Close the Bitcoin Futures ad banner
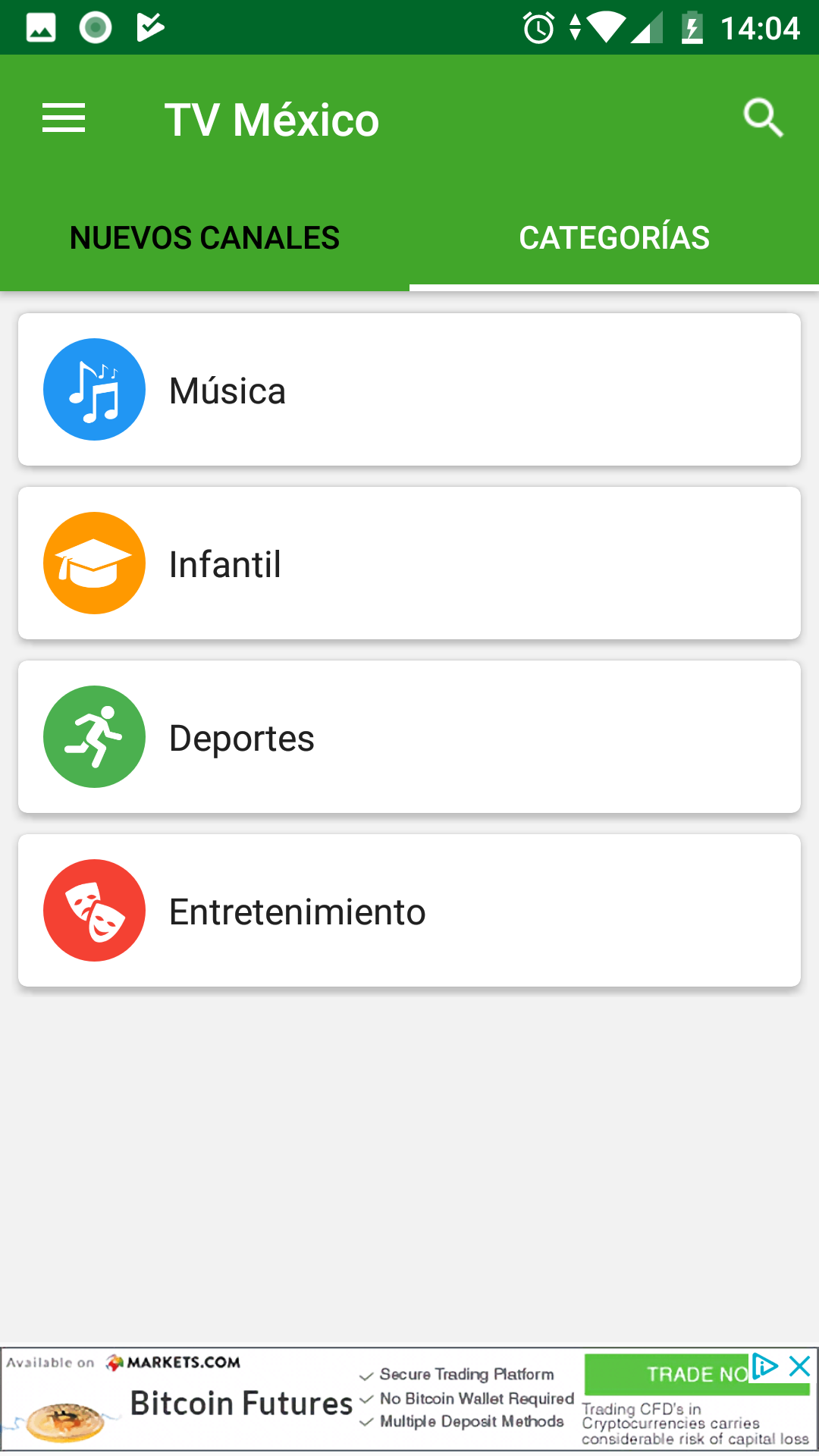819x1456 pixels. [800, 1367]
